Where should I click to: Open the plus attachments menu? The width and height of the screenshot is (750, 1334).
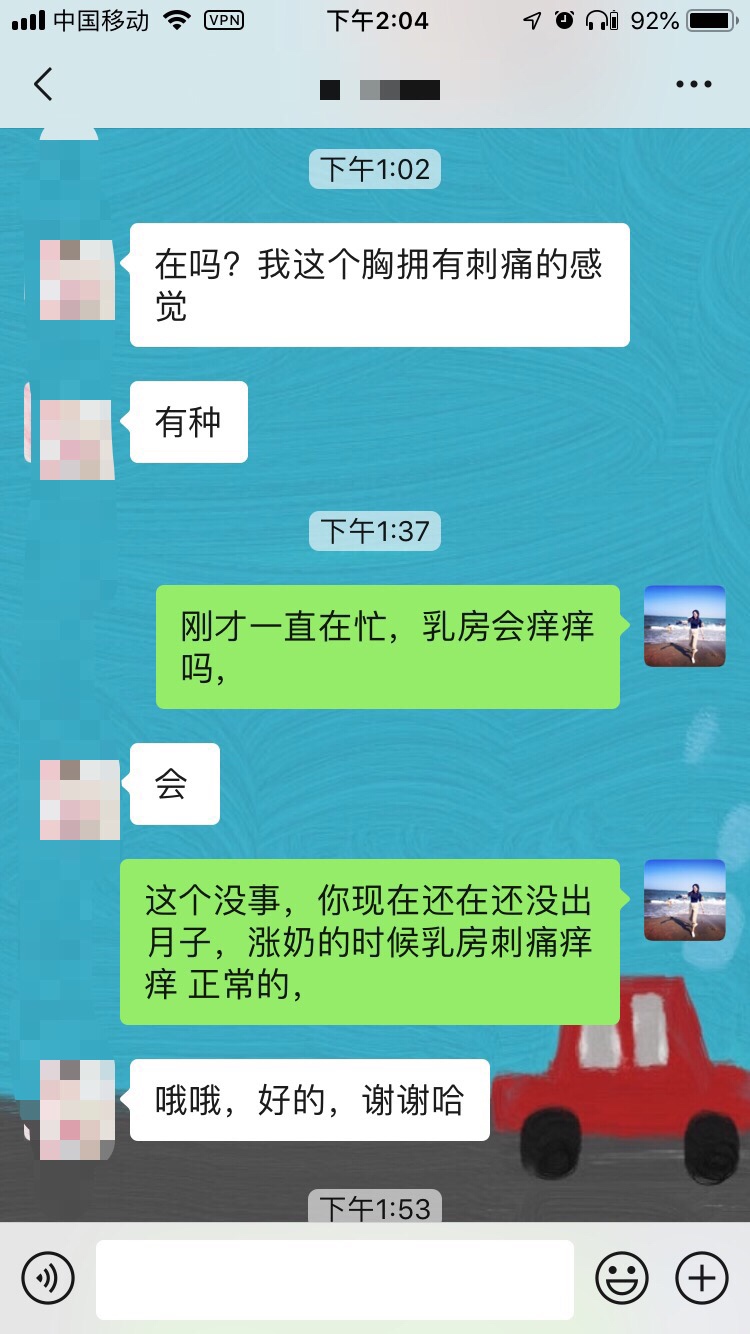point(702,1278)
